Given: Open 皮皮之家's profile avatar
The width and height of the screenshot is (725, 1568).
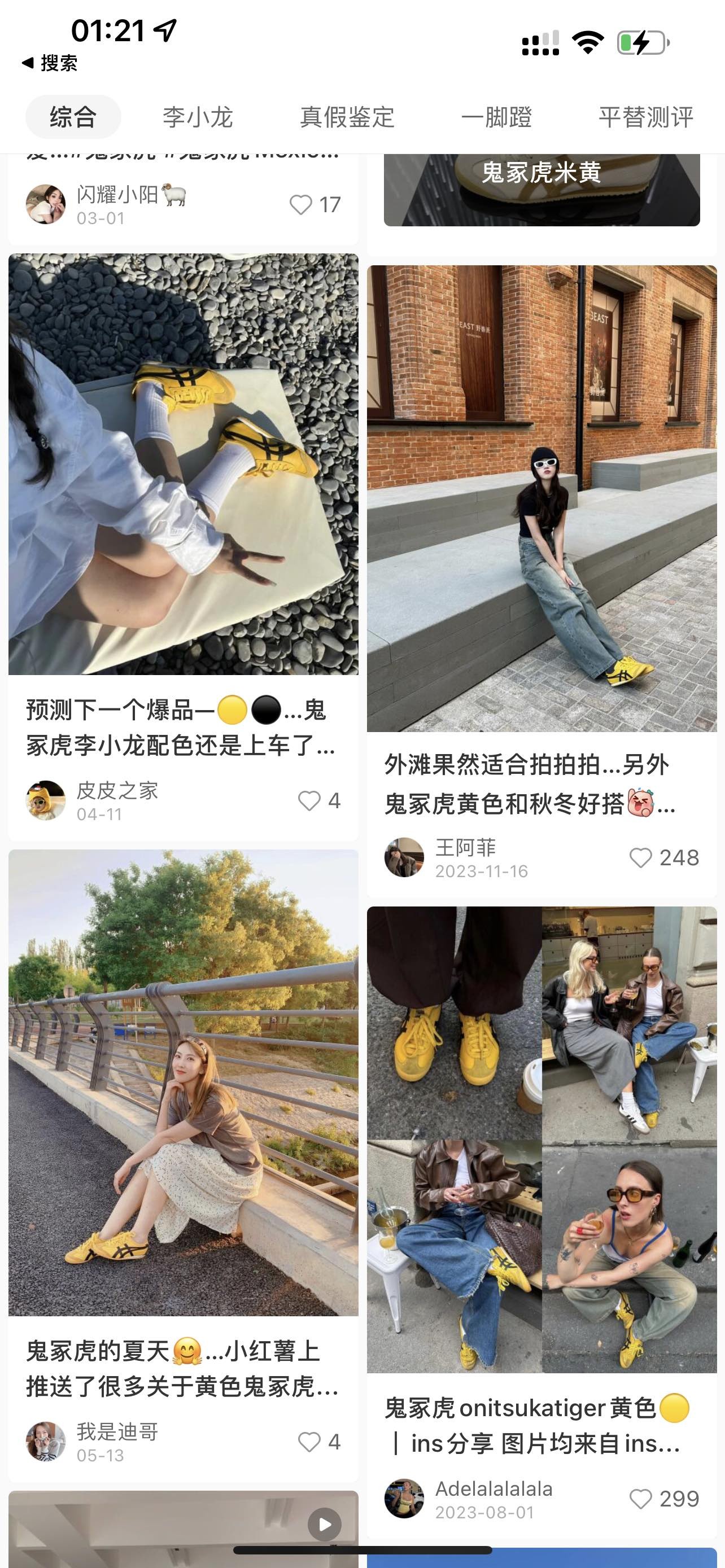Looking at the screenshot, I should [x=46, y=801].
